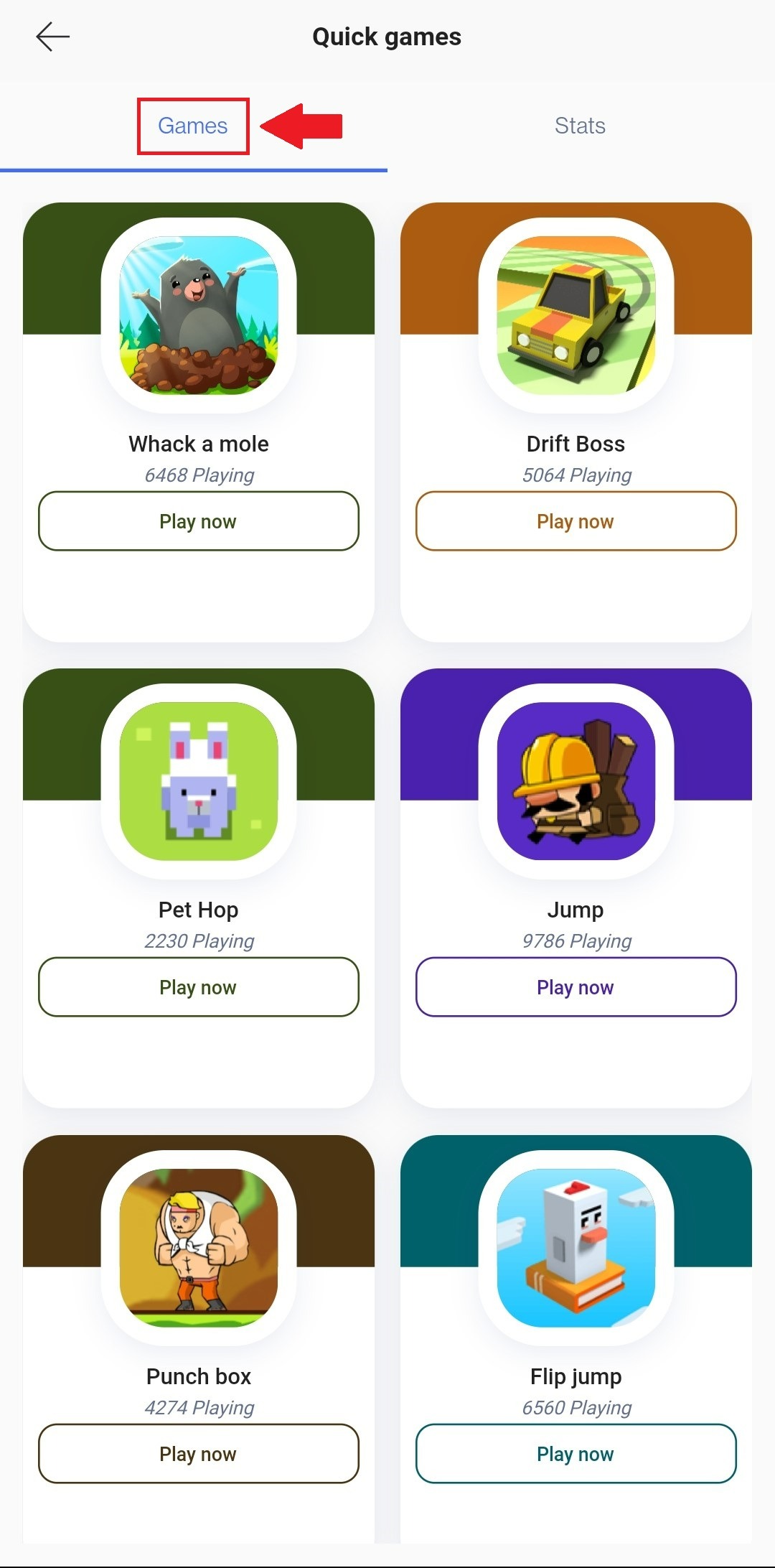This screenshot has width=775, height=1568.
Task: Open the Whack a mole game icon
Action: tap(199, 315)
